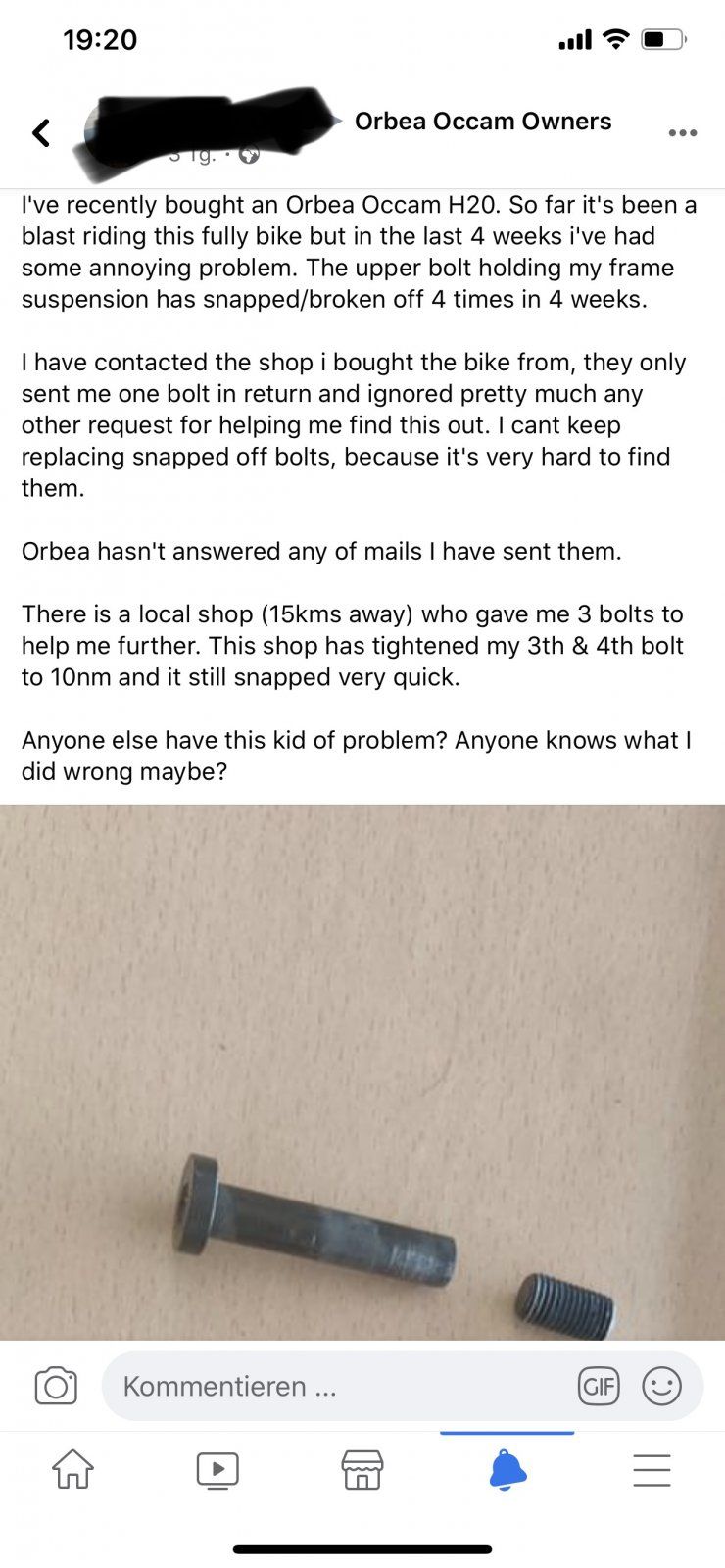The width and height of the screenshot is (725, 1568).
Task: Focus the Kommentieren comment field
Action: (x=333, y=1386)
